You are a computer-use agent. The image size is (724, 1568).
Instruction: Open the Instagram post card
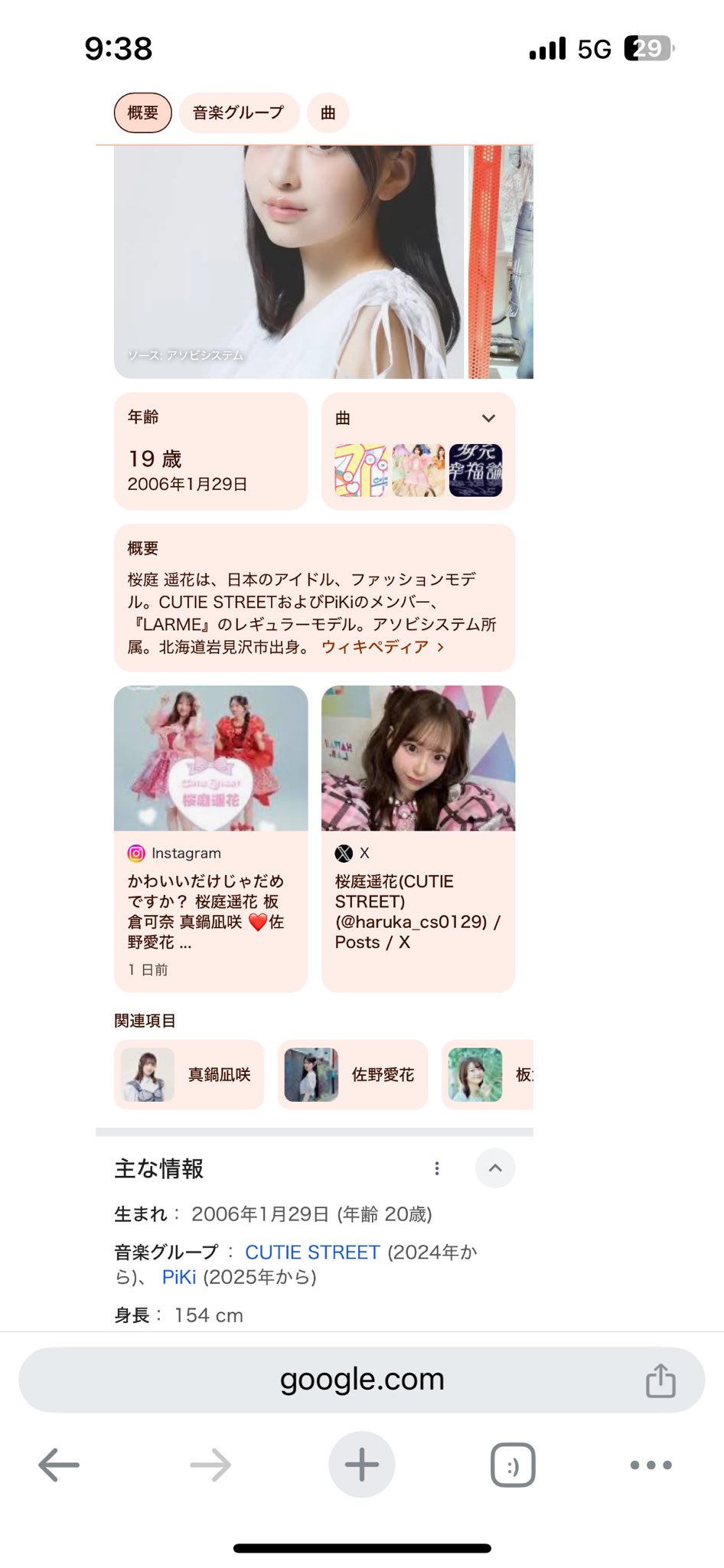click(x=210, y=838)
